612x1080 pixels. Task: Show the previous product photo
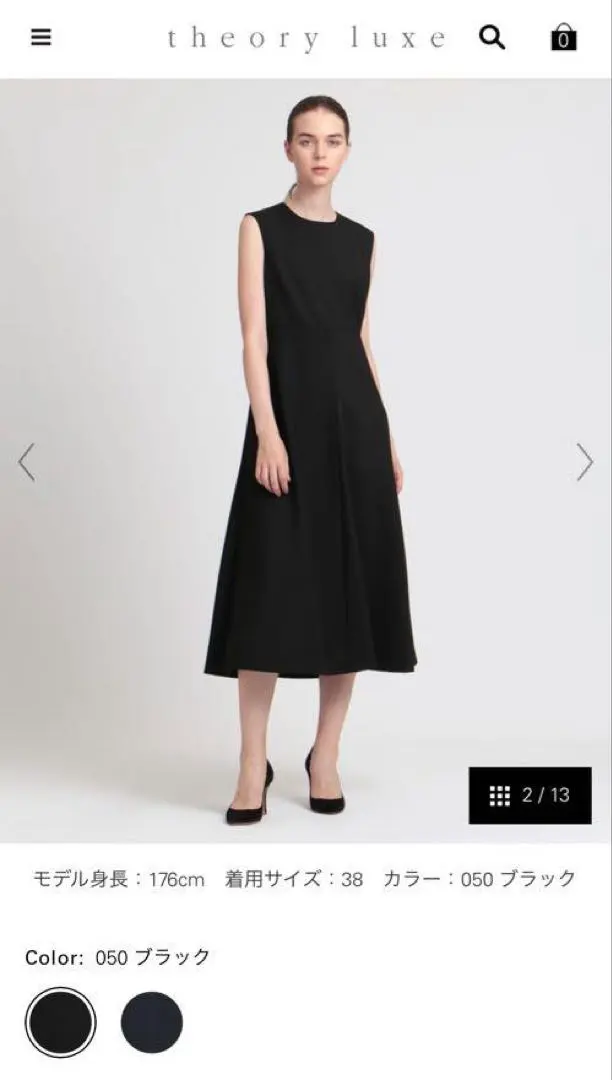pyautogui.click(x=27, y=462)
